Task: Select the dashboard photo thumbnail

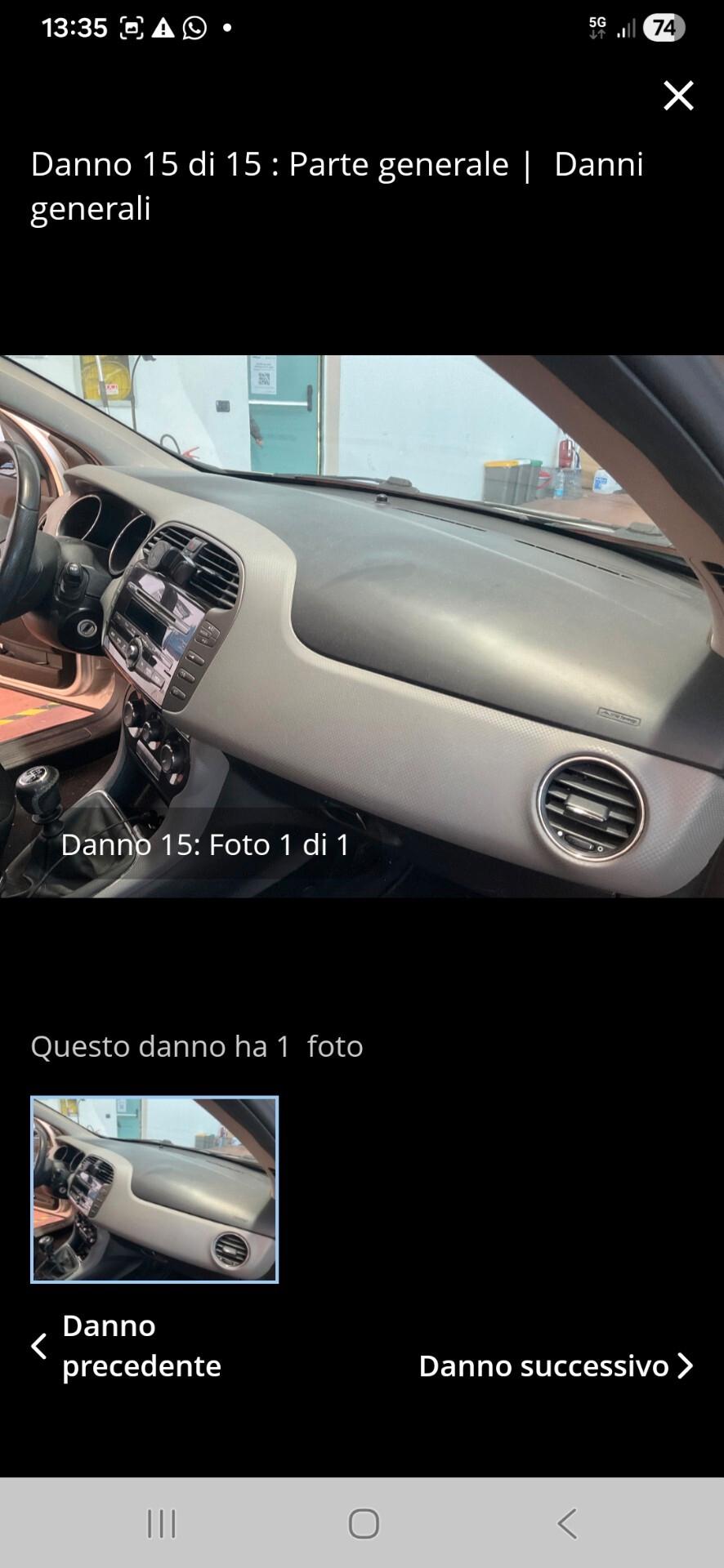Action: coord(154,1188)
